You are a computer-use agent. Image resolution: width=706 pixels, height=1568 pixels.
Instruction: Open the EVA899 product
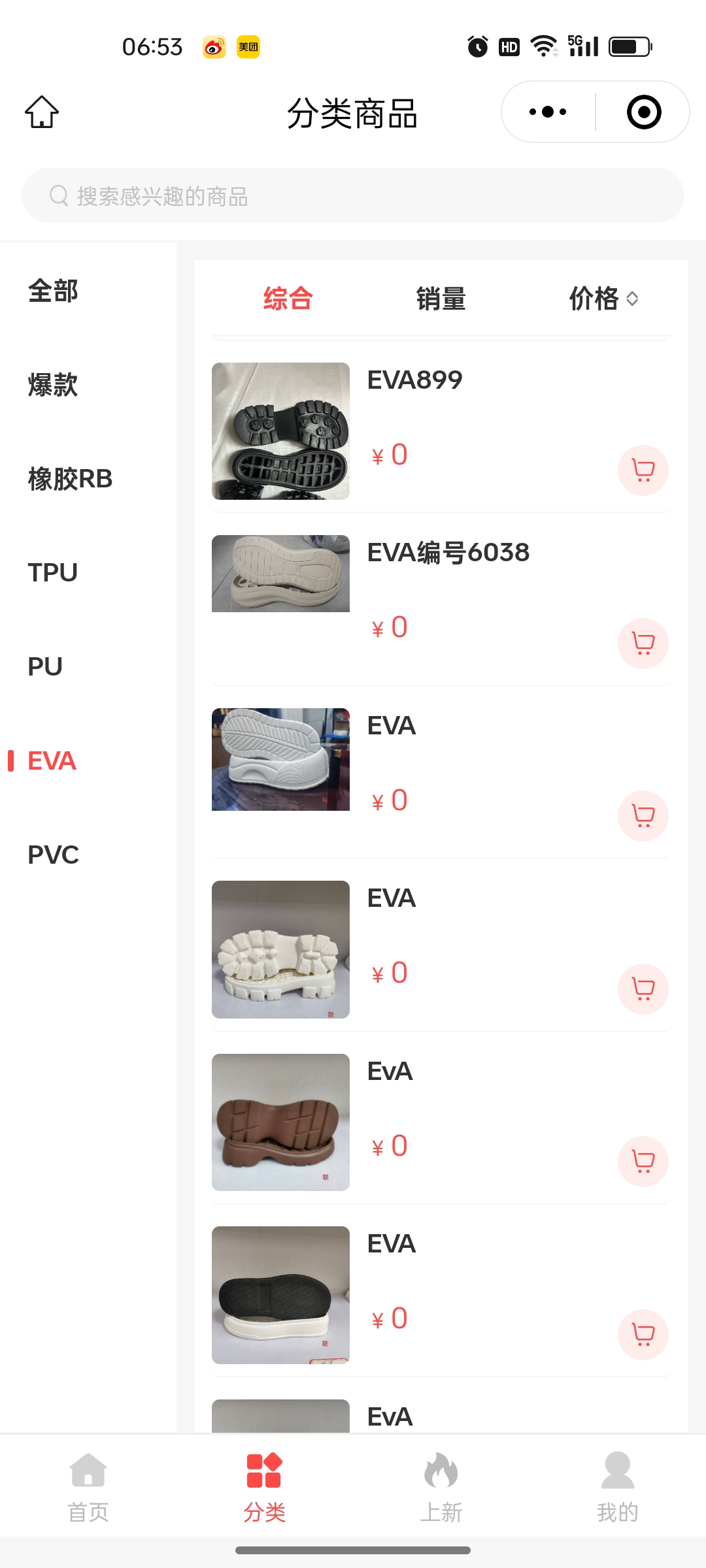(x=414, y=380)
